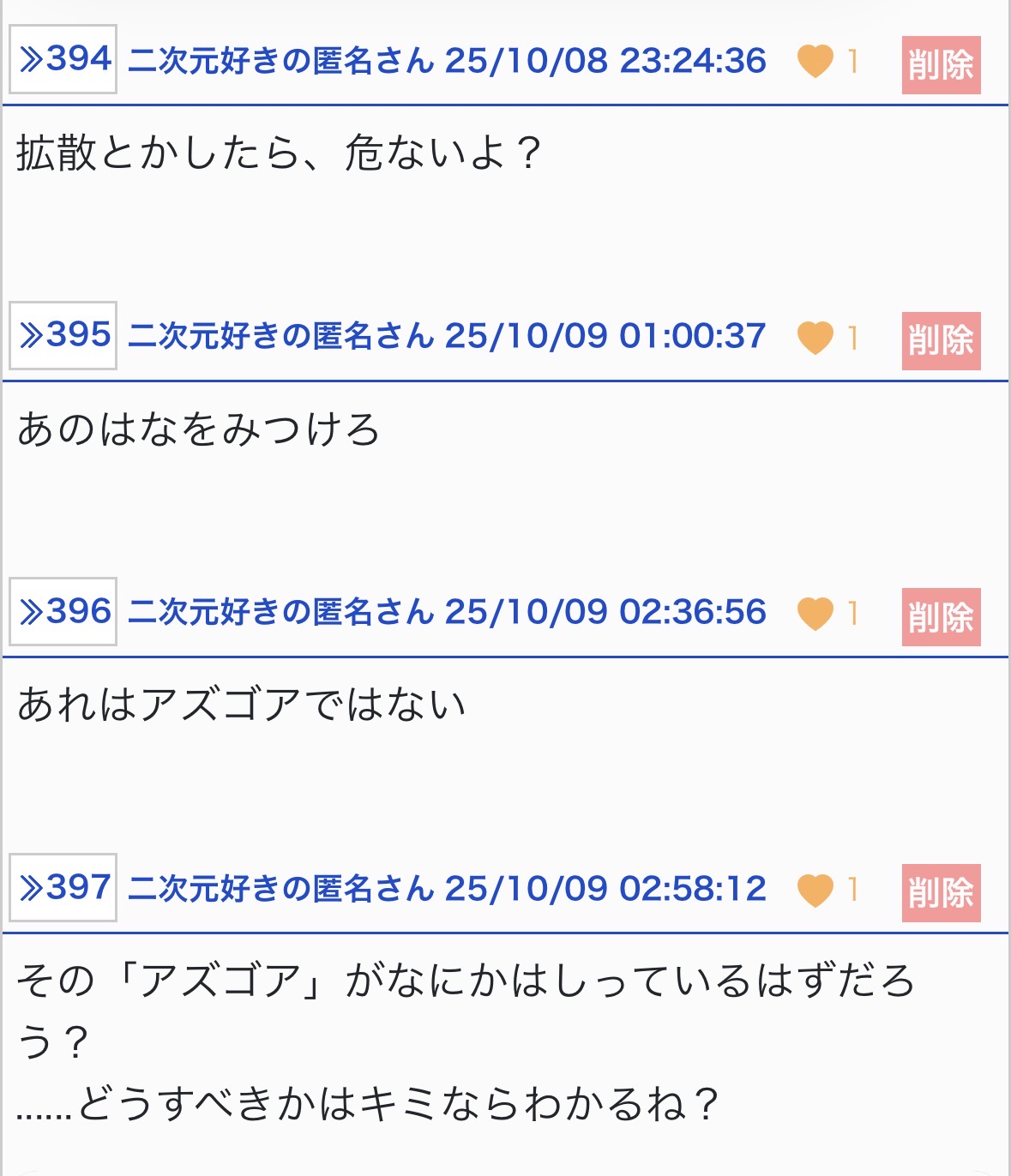Viewport: 1011px width, 1176px height.
Task: Add a heart to post 397
Action: click(x=815, y=890)
